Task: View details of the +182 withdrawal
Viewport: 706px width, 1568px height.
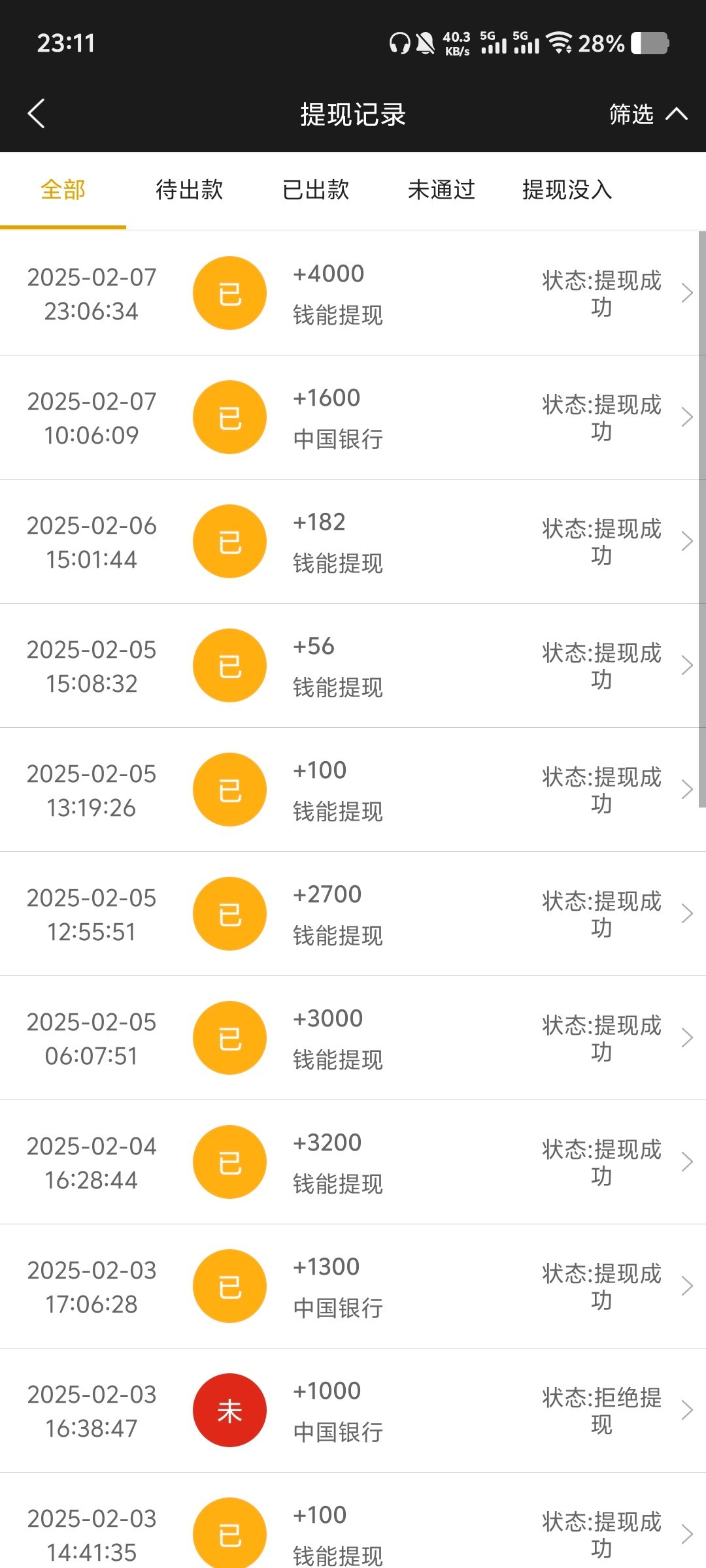Action: click(x=353, y=542)
